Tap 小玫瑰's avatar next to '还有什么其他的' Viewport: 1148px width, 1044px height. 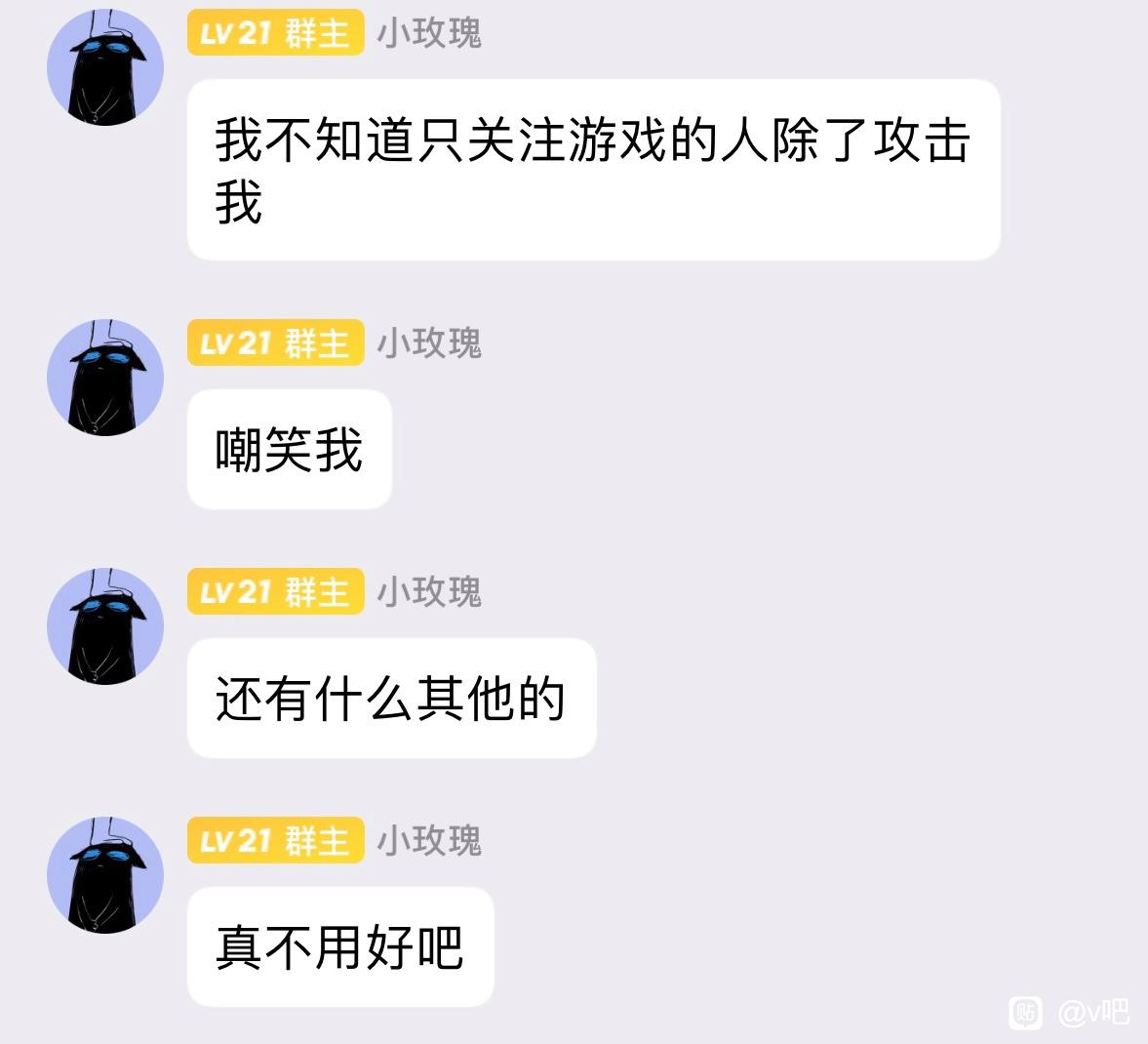tap(105, 625)
